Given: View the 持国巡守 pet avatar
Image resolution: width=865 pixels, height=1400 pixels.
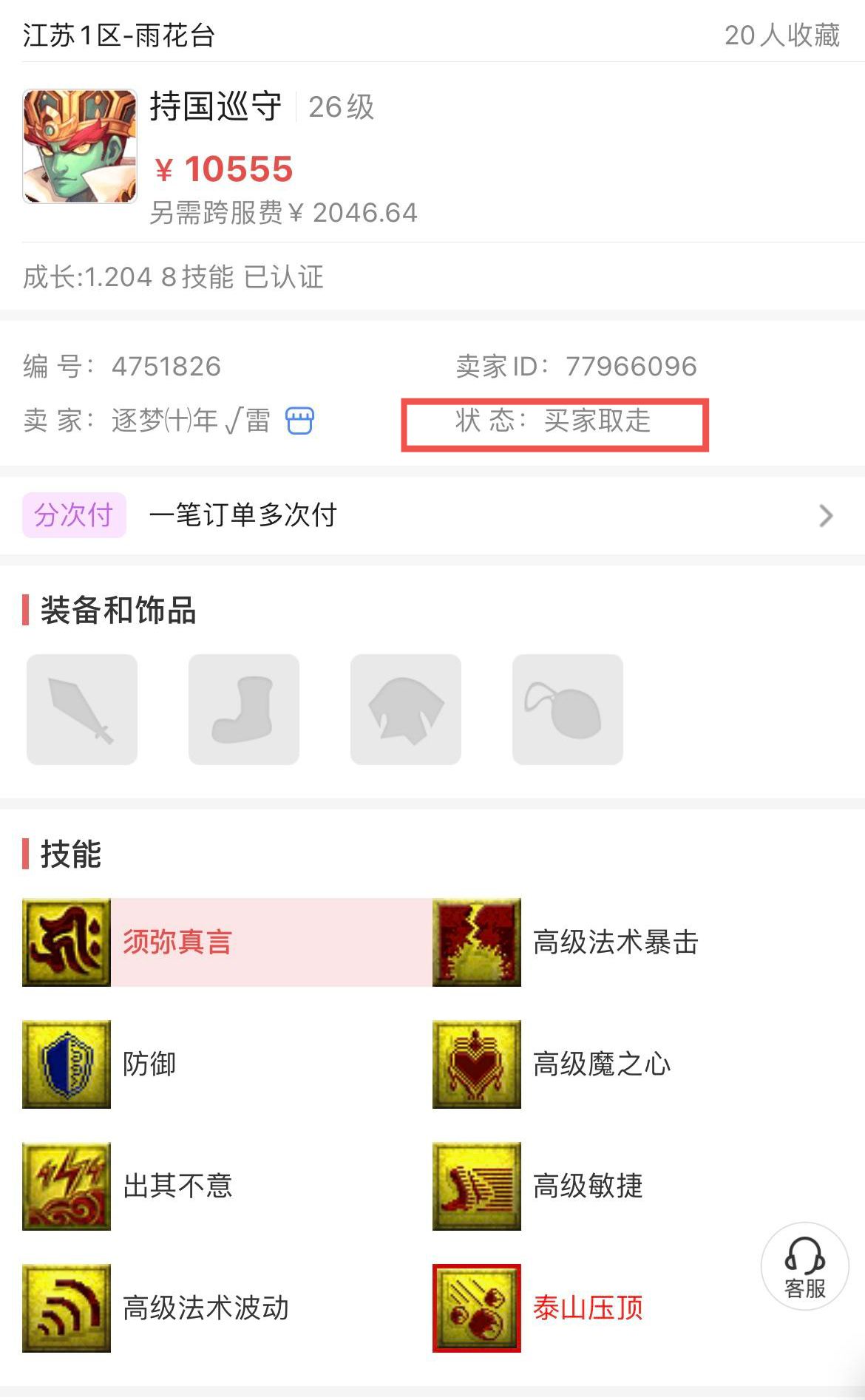Looking at the screenshot, I should [x=80, y=146].
